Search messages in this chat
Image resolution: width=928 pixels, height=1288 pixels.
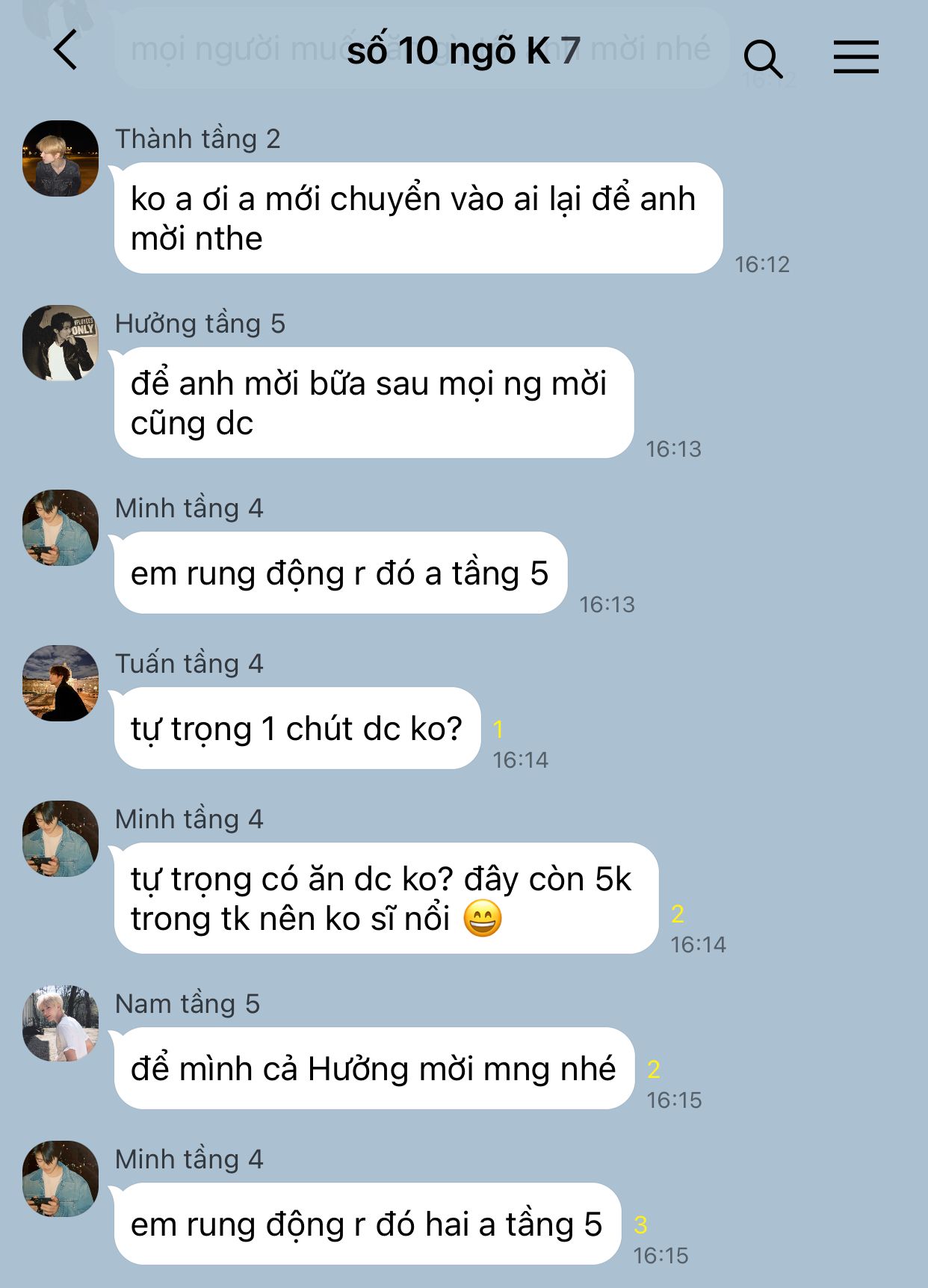[763, 58]
